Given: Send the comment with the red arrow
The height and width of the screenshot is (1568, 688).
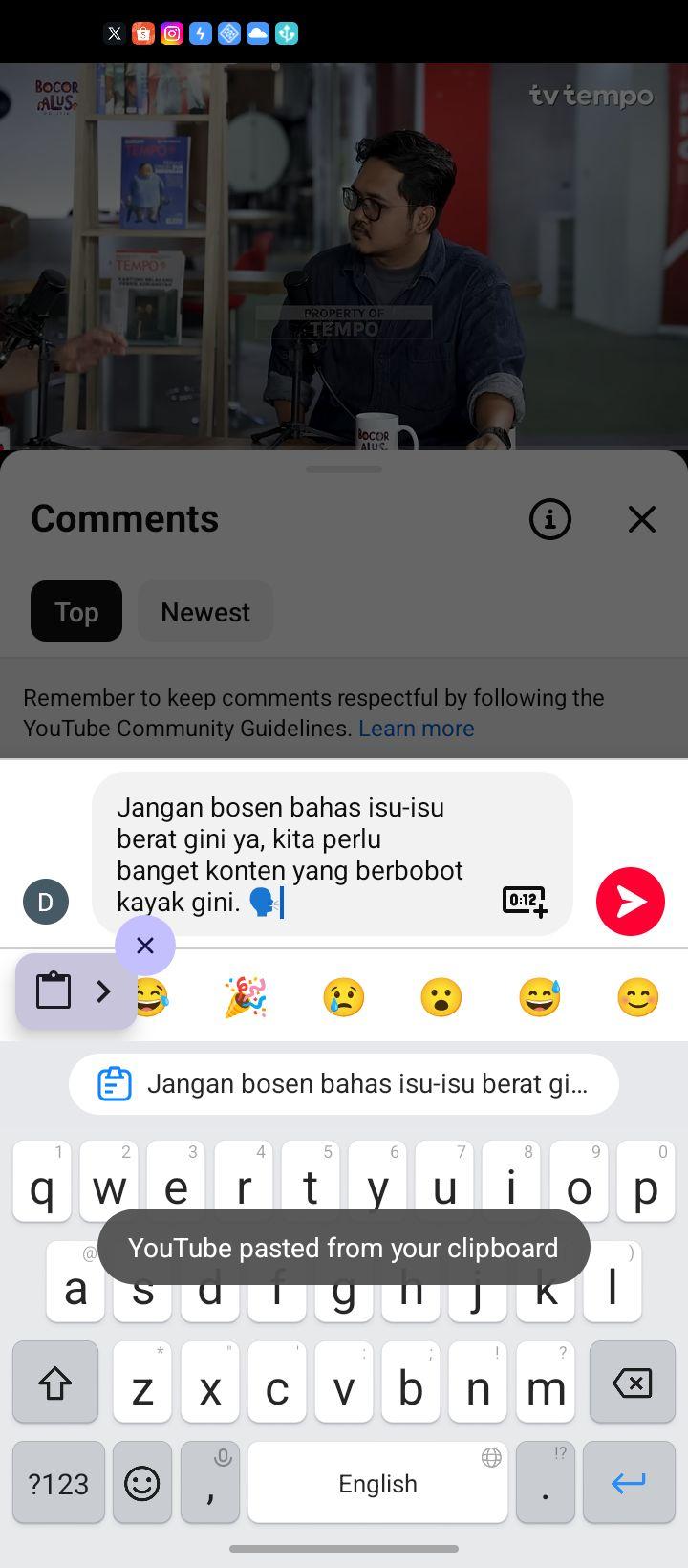Looking at the screenshot, I should pos(631,902).
